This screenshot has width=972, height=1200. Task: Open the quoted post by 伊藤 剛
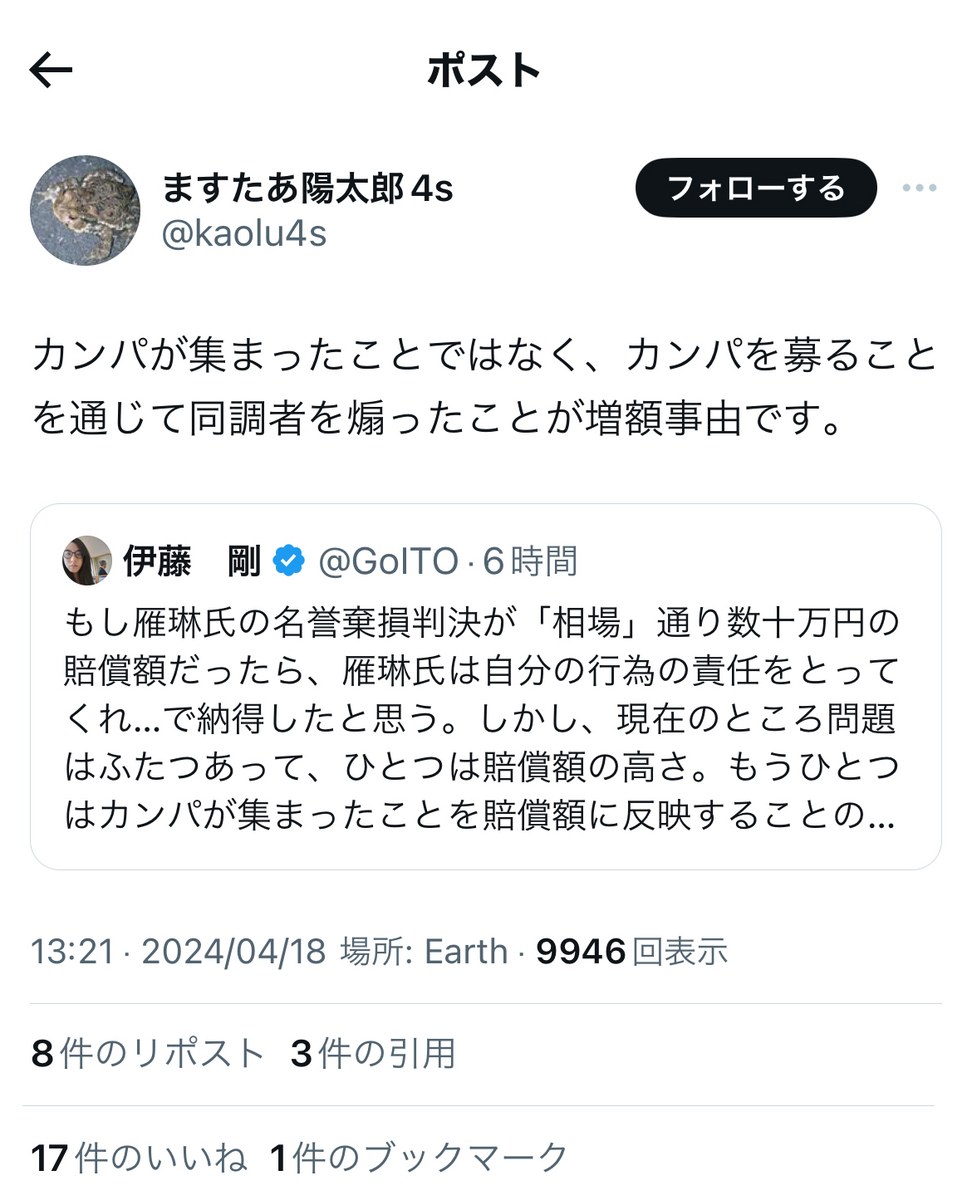486,687
